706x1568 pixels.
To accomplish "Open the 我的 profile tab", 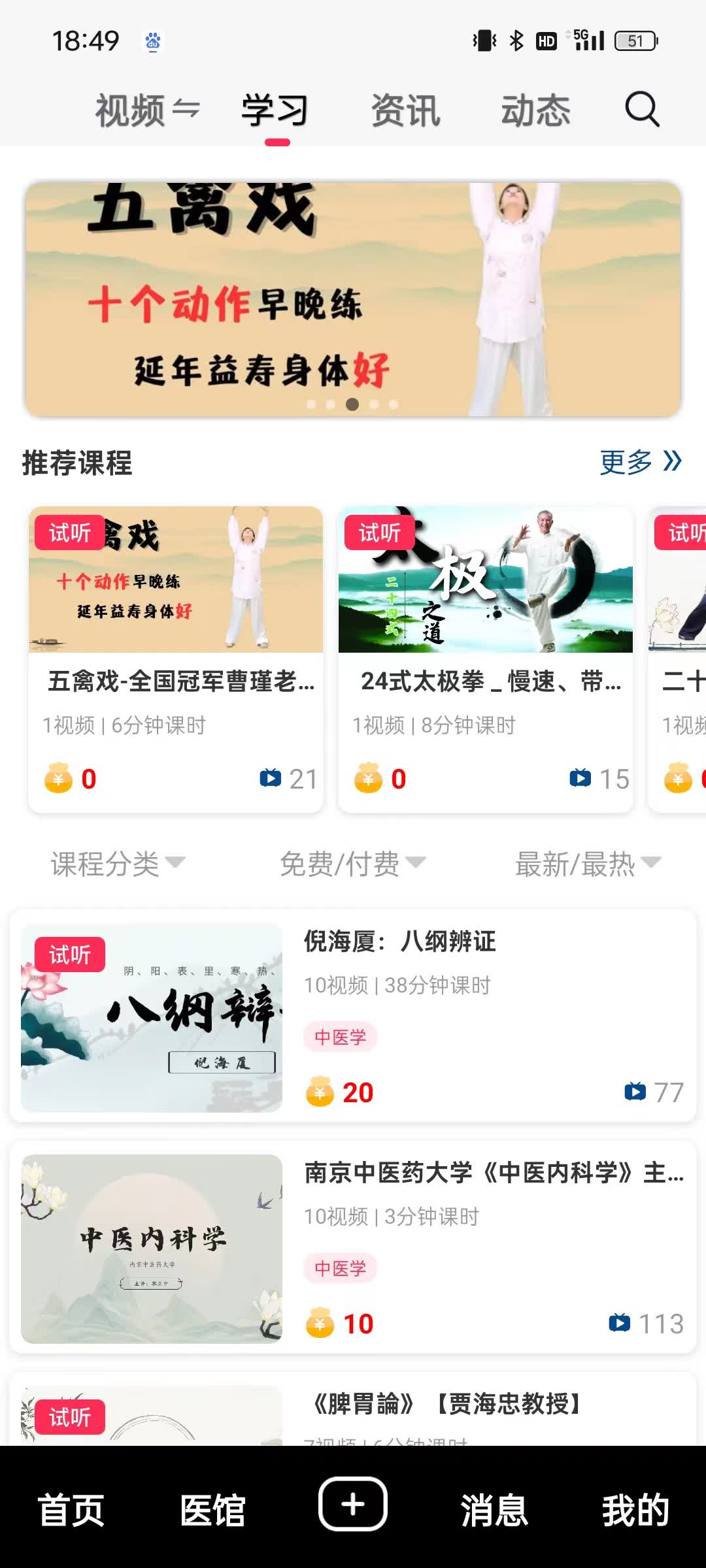I will point(635,1510).
